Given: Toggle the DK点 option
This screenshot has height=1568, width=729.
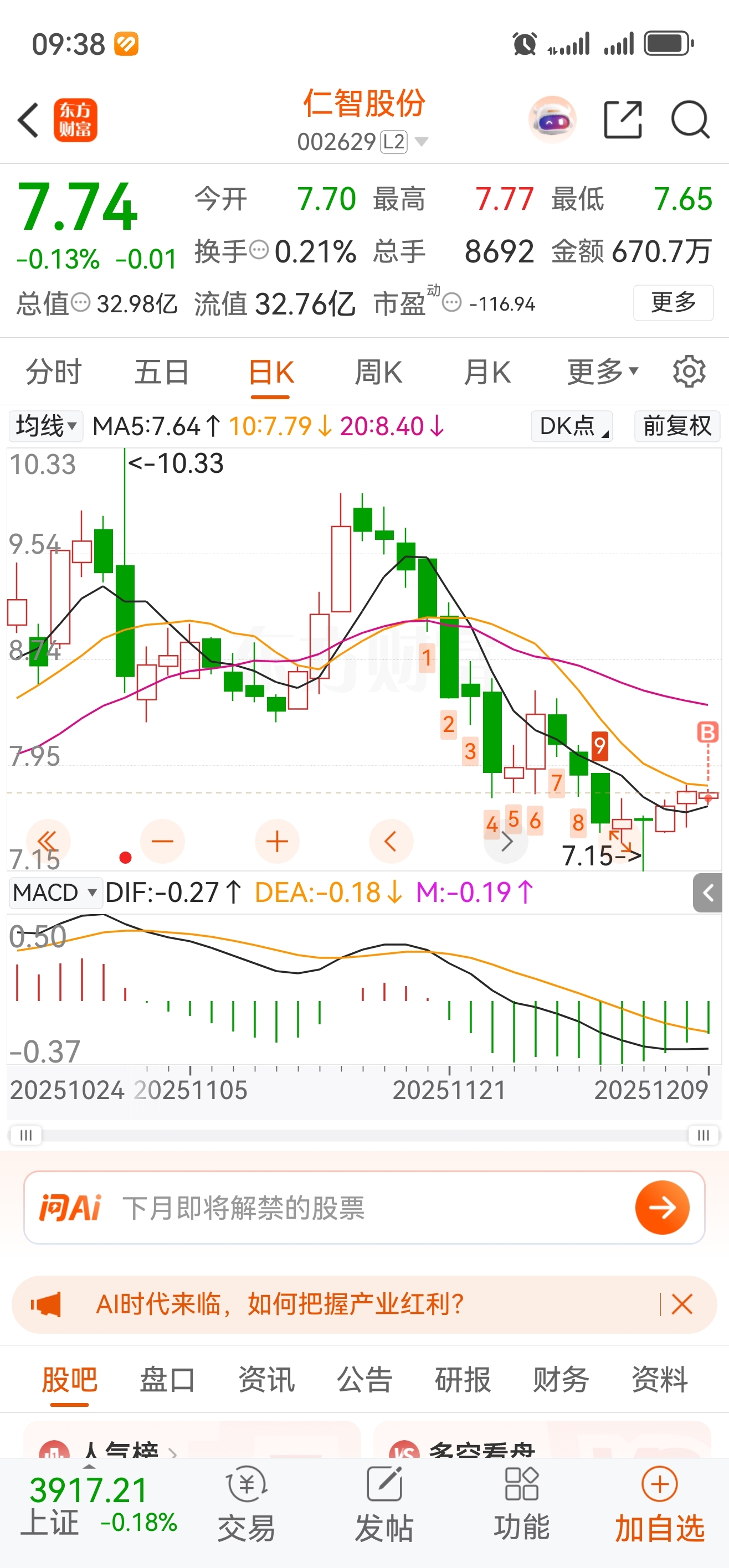Looking at the screenshot, I should (x=572, y=426).
